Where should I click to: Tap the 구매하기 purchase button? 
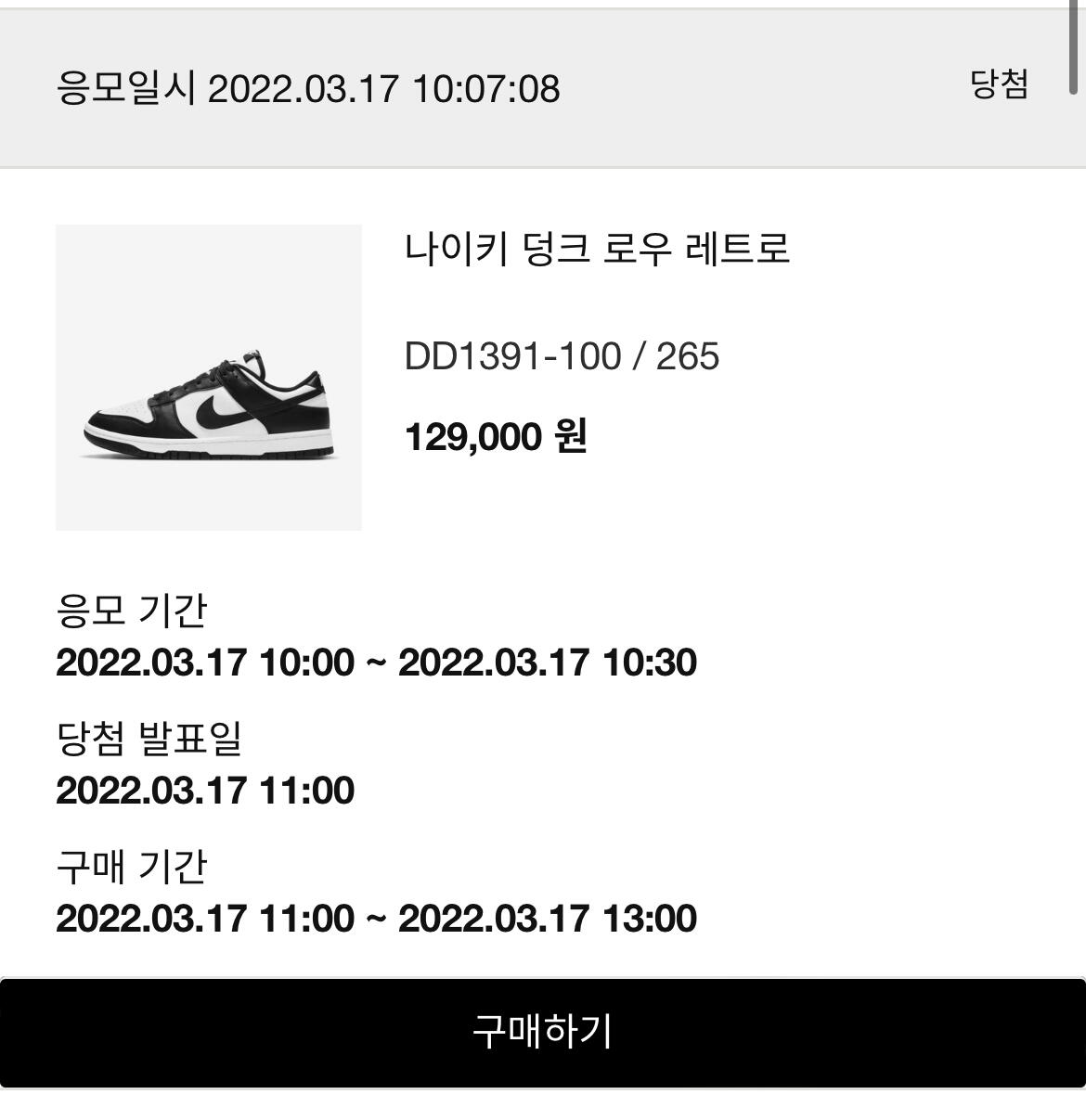542,1032
